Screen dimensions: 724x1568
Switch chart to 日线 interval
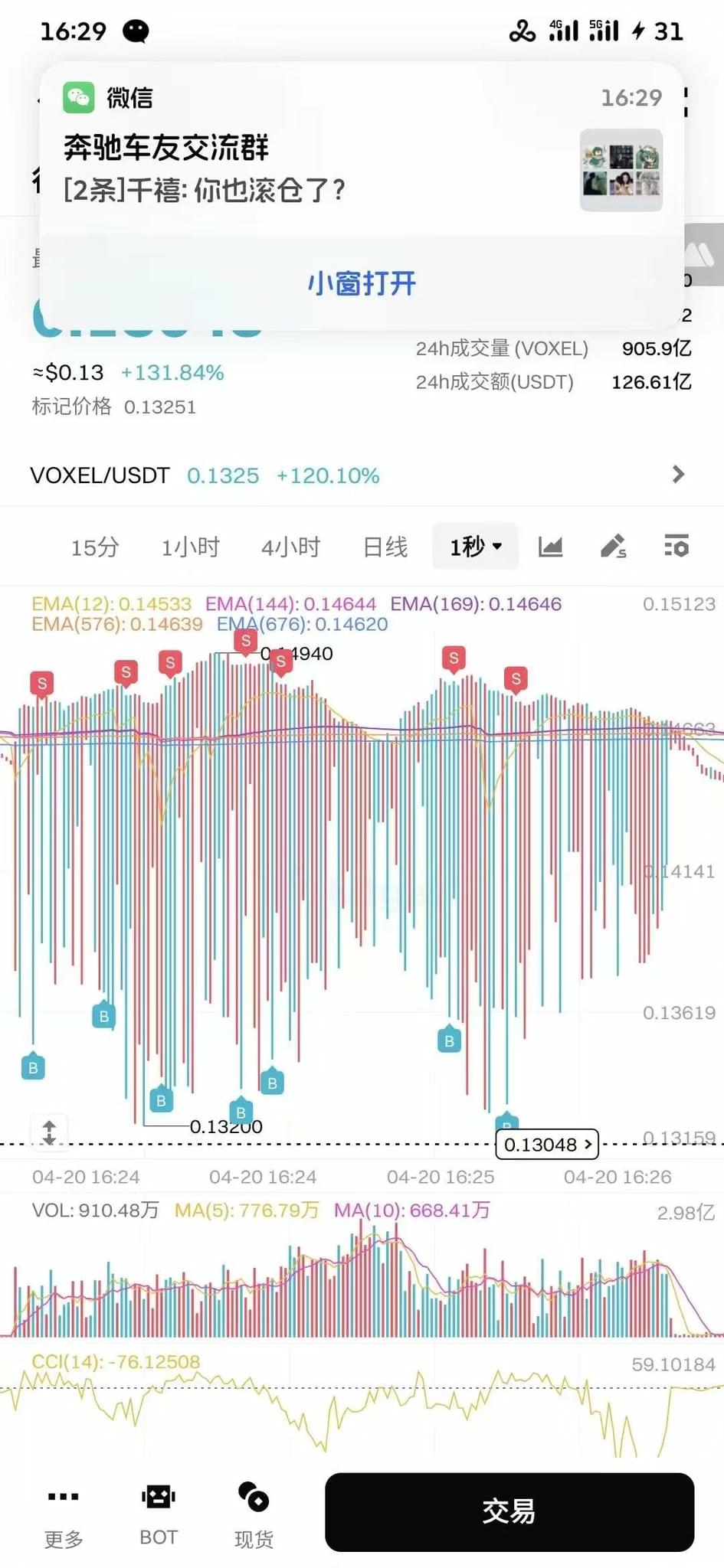pos(385,547)
